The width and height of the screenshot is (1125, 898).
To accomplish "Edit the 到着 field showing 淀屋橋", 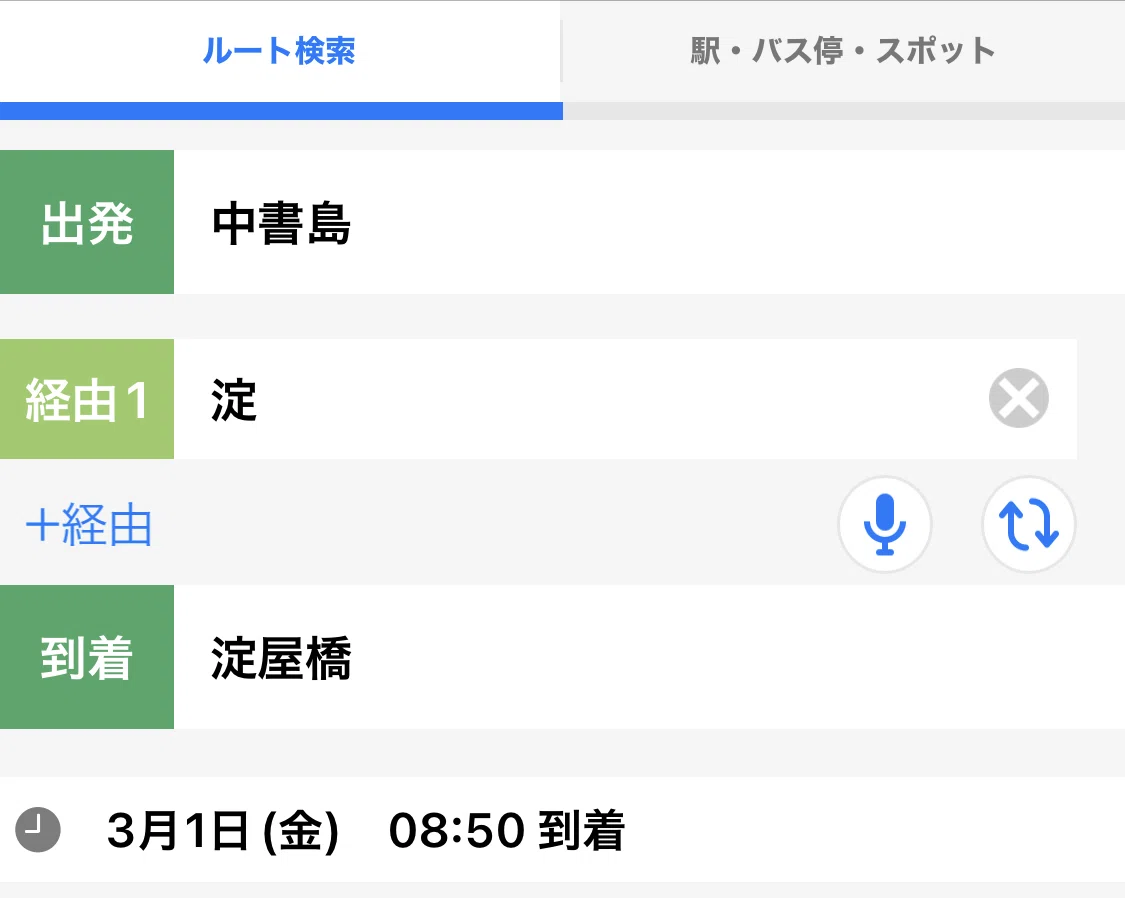I will tap(649, 657).
